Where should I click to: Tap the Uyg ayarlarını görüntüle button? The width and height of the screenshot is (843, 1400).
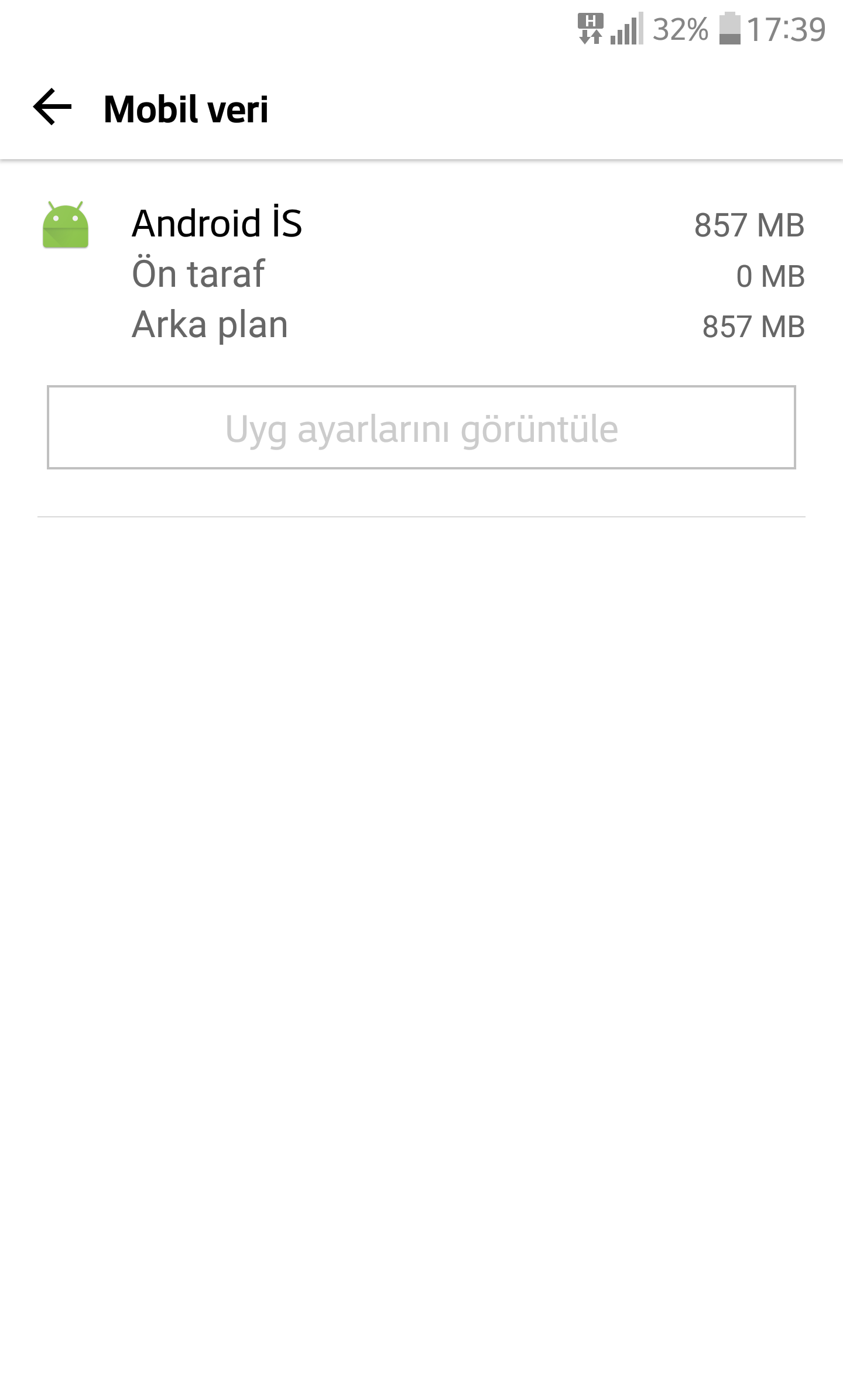coord(421,428)
